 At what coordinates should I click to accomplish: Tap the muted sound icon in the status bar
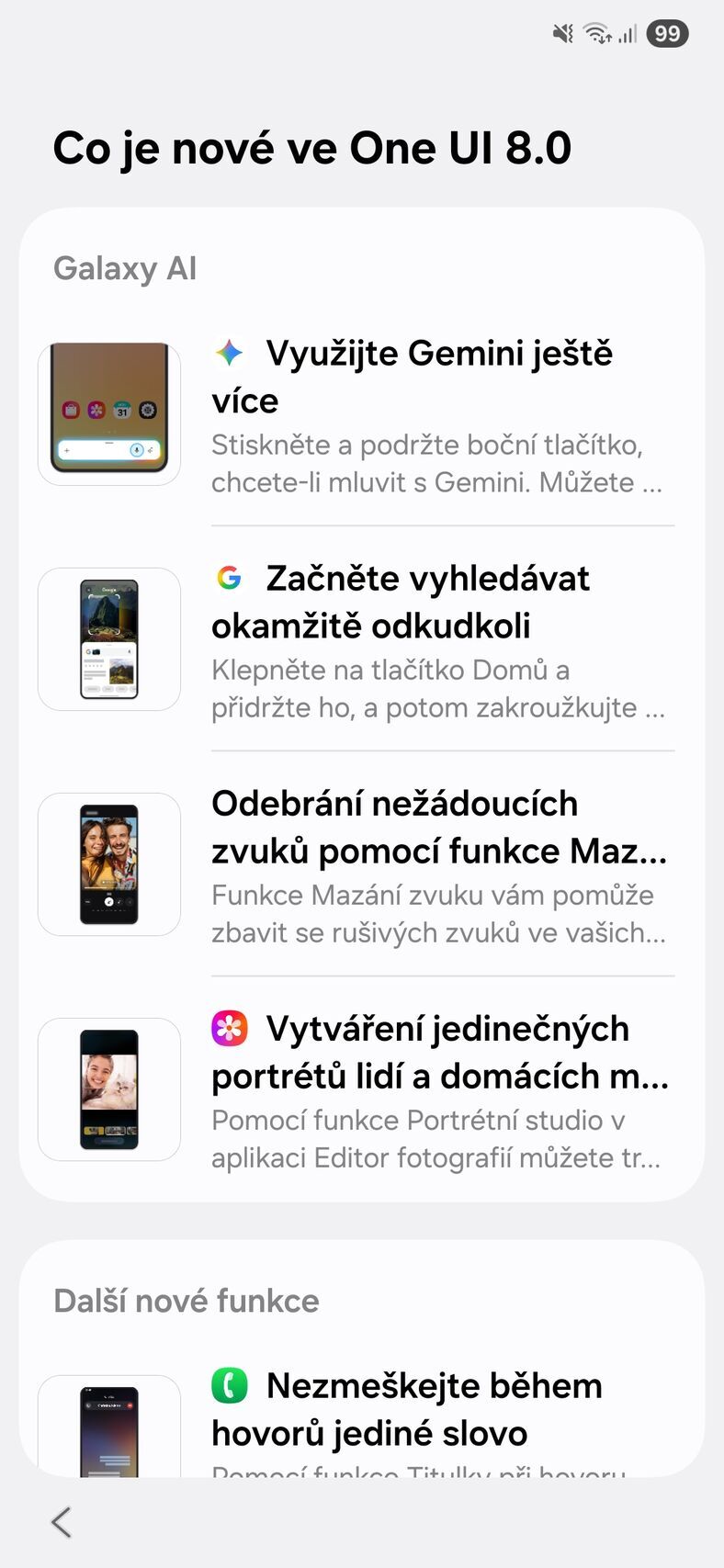click(561, 33)
